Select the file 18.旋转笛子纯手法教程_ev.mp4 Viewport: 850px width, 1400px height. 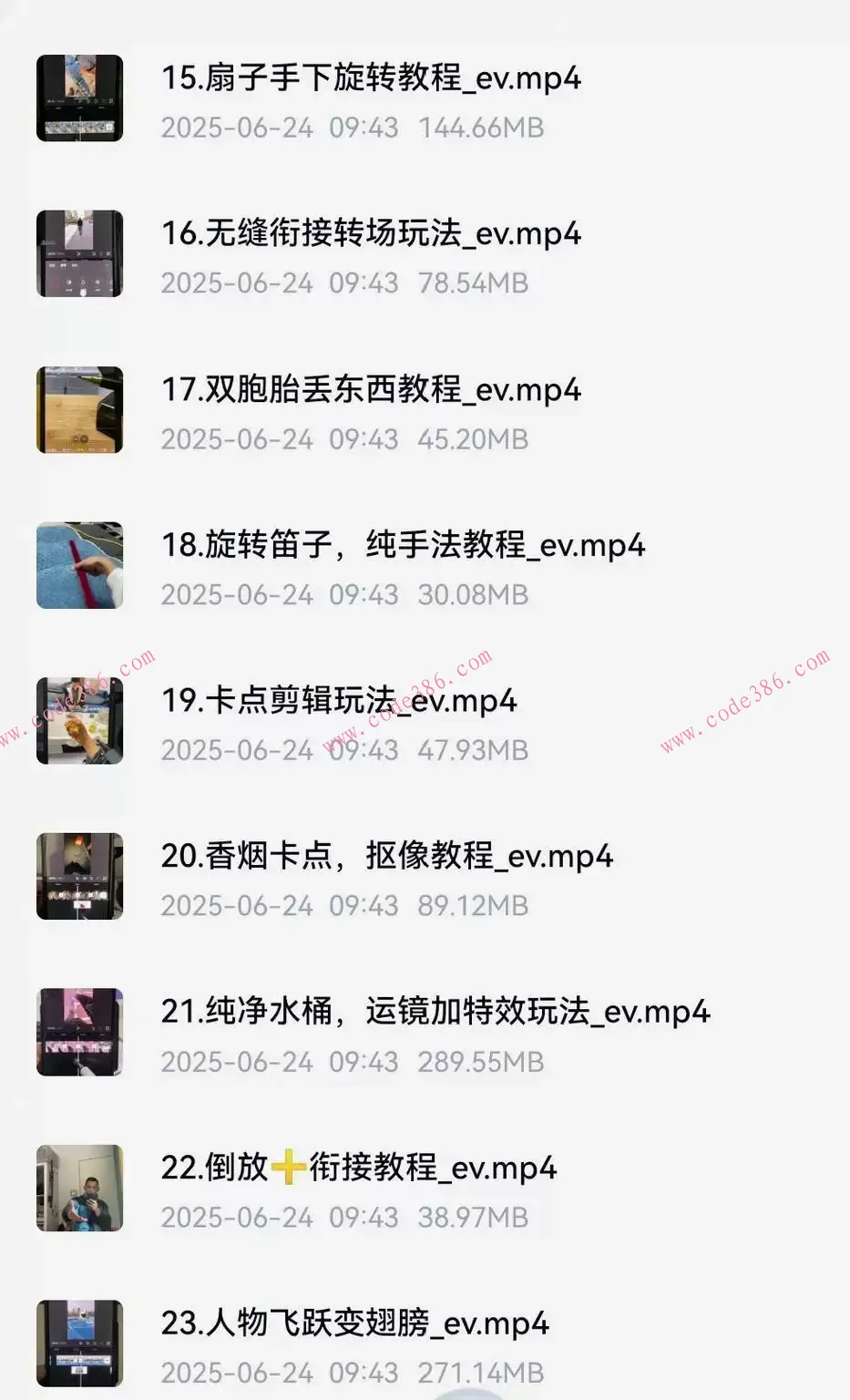[401, 546]
